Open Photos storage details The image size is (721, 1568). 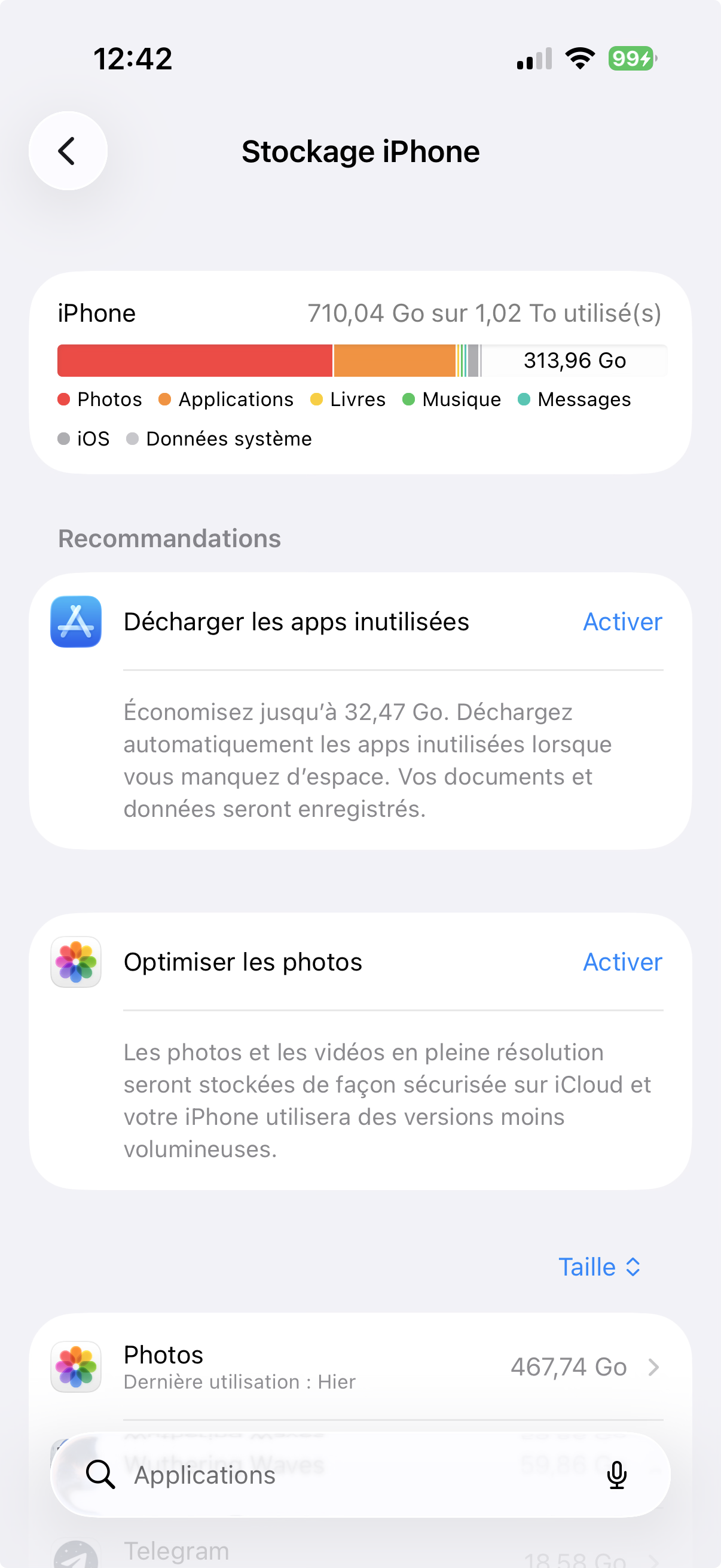(360, 1367)
